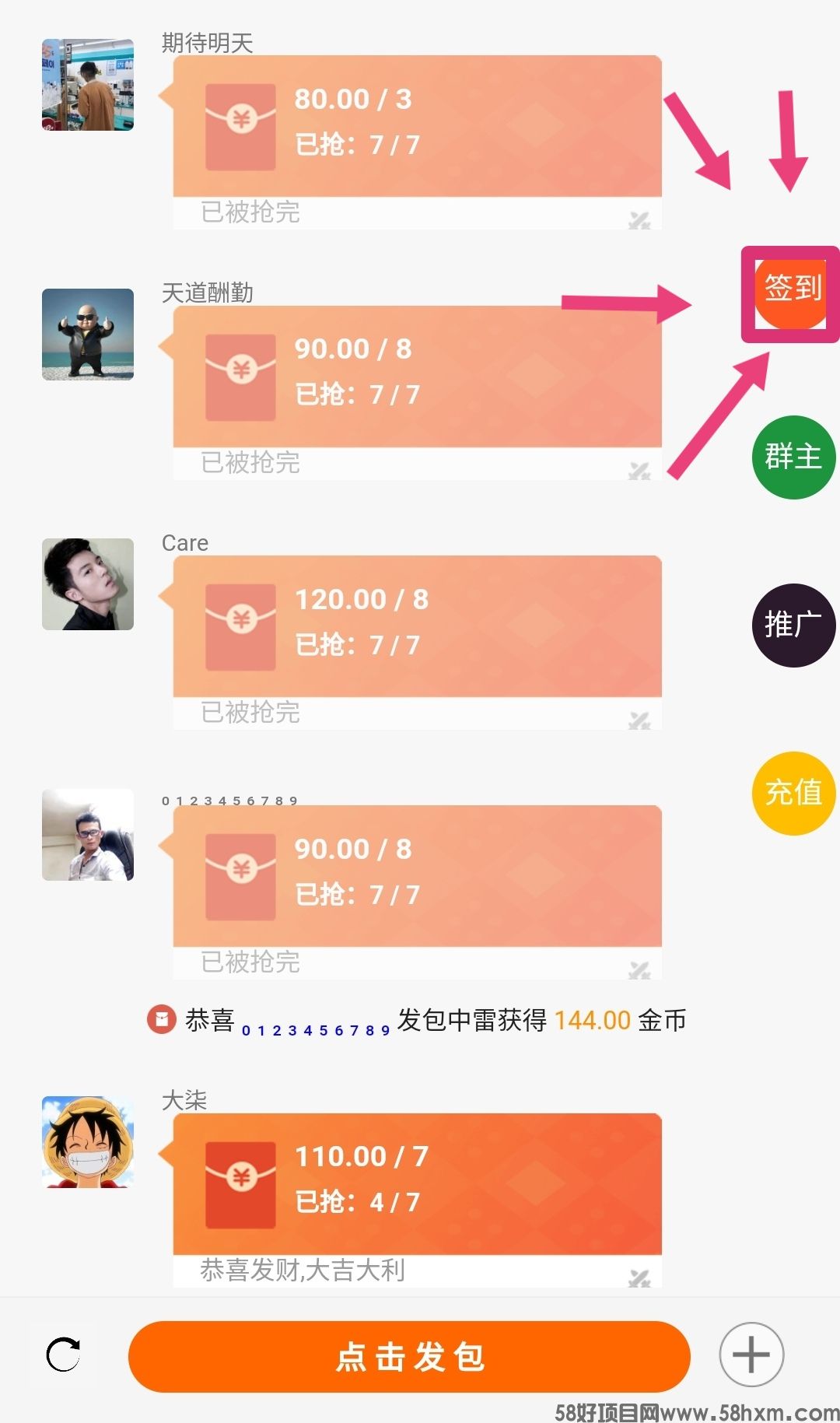Open 大柒's 110.00 / 7 red packet
Screen dimensions: 840x1423
(x=417, y=1183)
